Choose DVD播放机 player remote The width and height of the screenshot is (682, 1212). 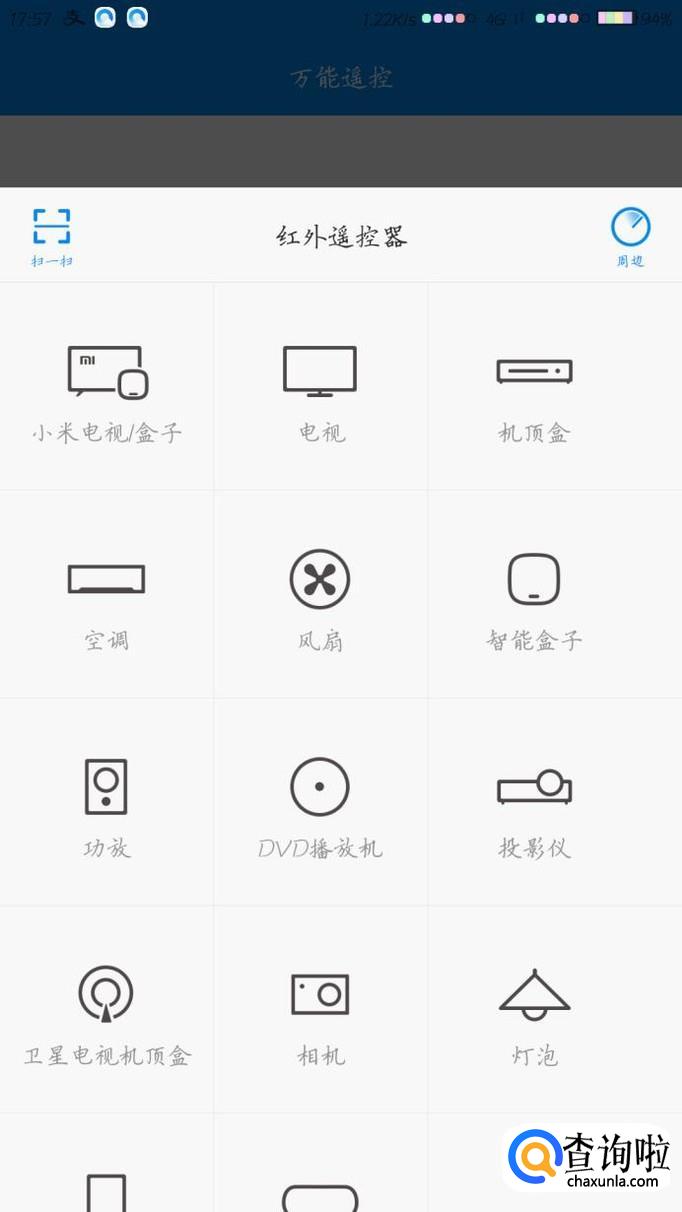click(320, 803)
